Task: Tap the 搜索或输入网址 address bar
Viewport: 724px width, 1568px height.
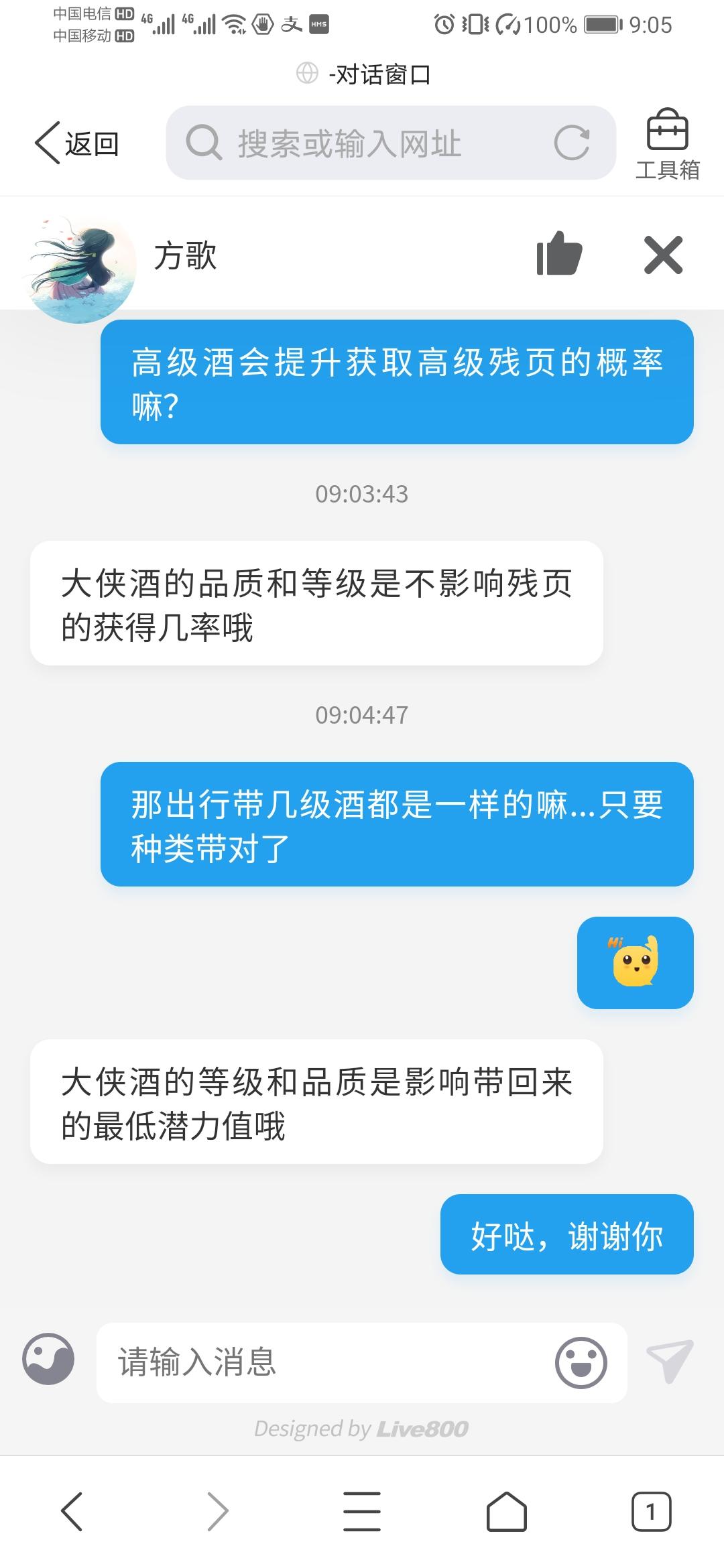Action: tap(375, 143)
